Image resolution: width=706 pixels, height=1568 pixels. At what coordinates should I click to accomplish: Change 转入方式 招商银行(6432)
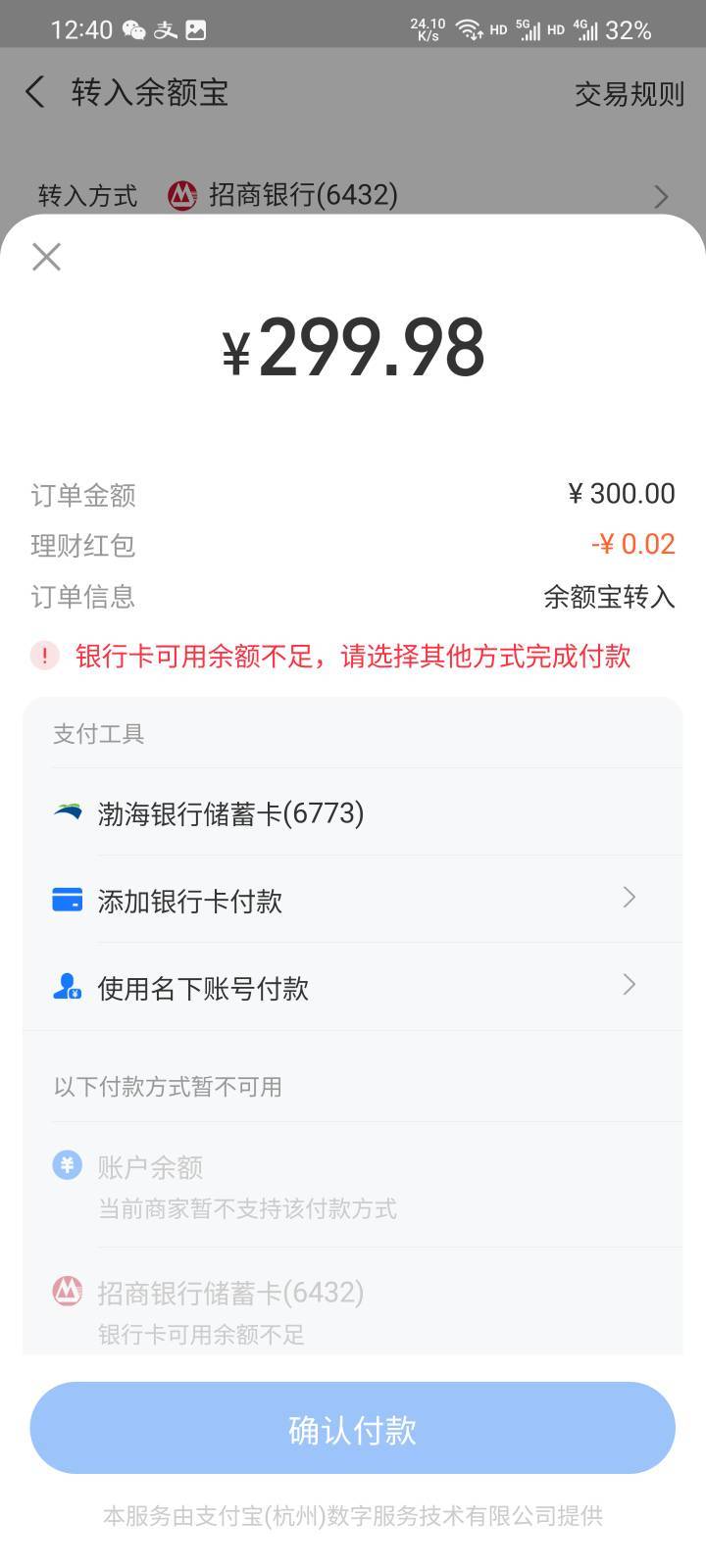pos(353,195)
